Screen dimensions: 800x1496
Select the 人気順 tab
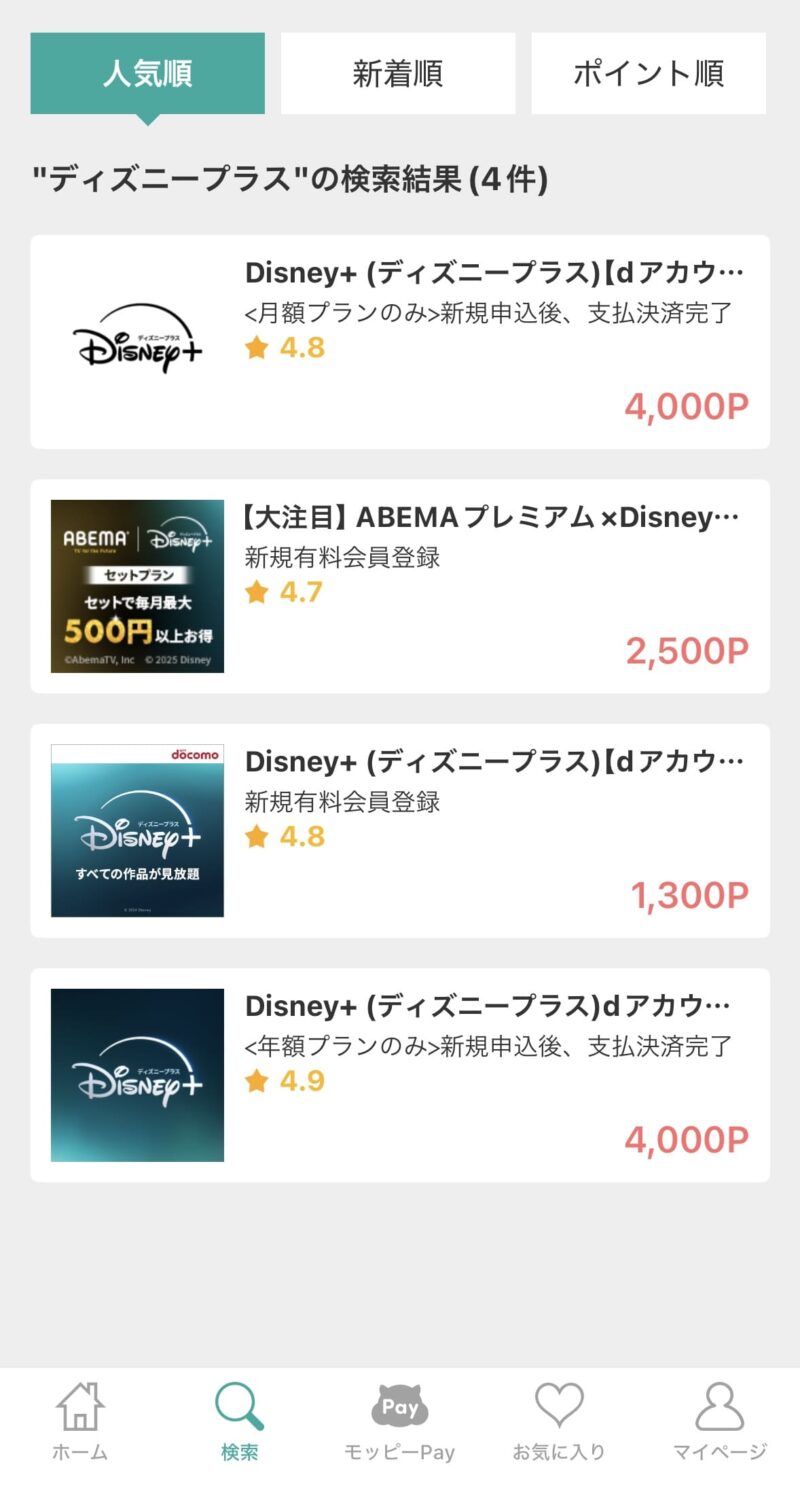click(x=146, y=72)
